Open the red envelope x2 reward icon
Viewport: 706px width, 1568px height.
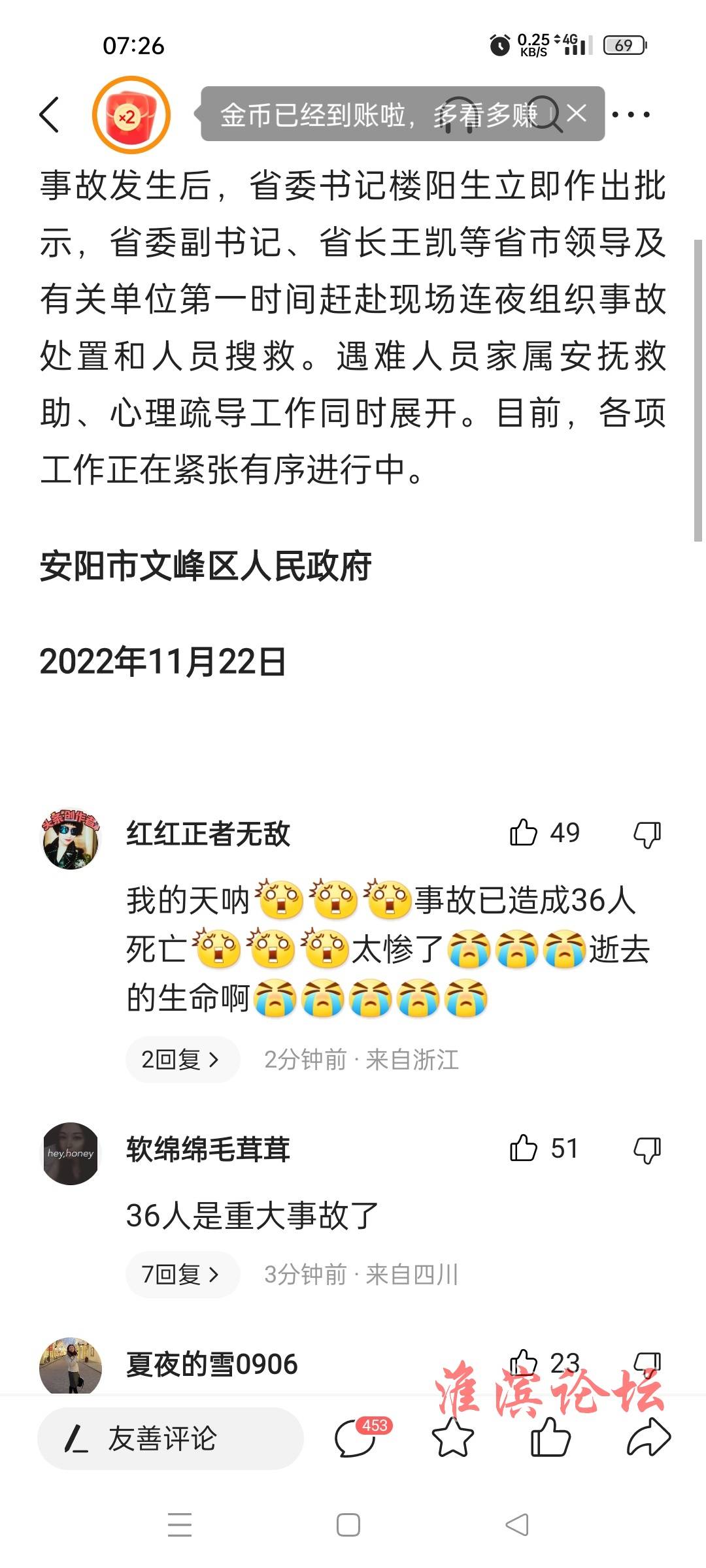click(x=131, y=115)
